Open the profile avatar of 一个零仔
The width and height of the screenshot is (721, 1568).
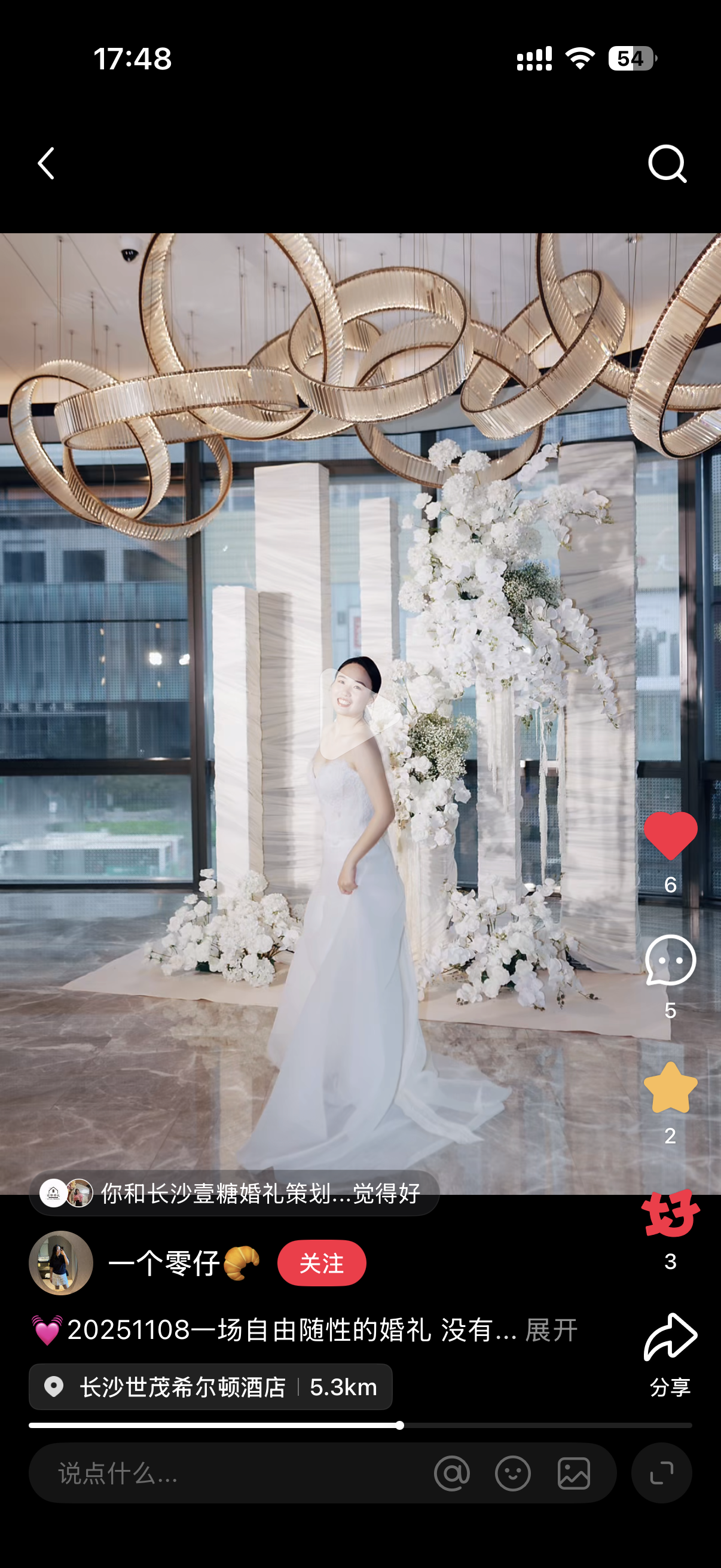pos(61,1263)
